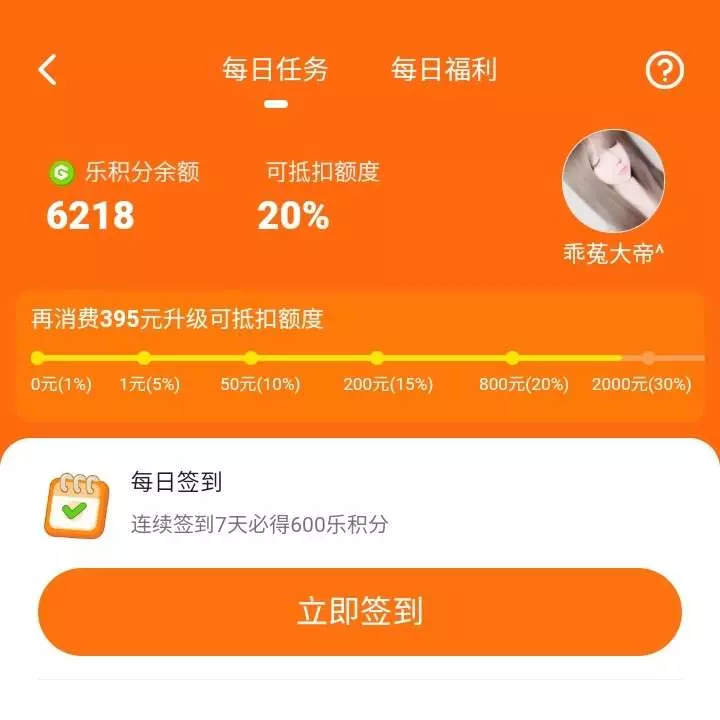Switch to the 每日任务 tab

[275, 70]
